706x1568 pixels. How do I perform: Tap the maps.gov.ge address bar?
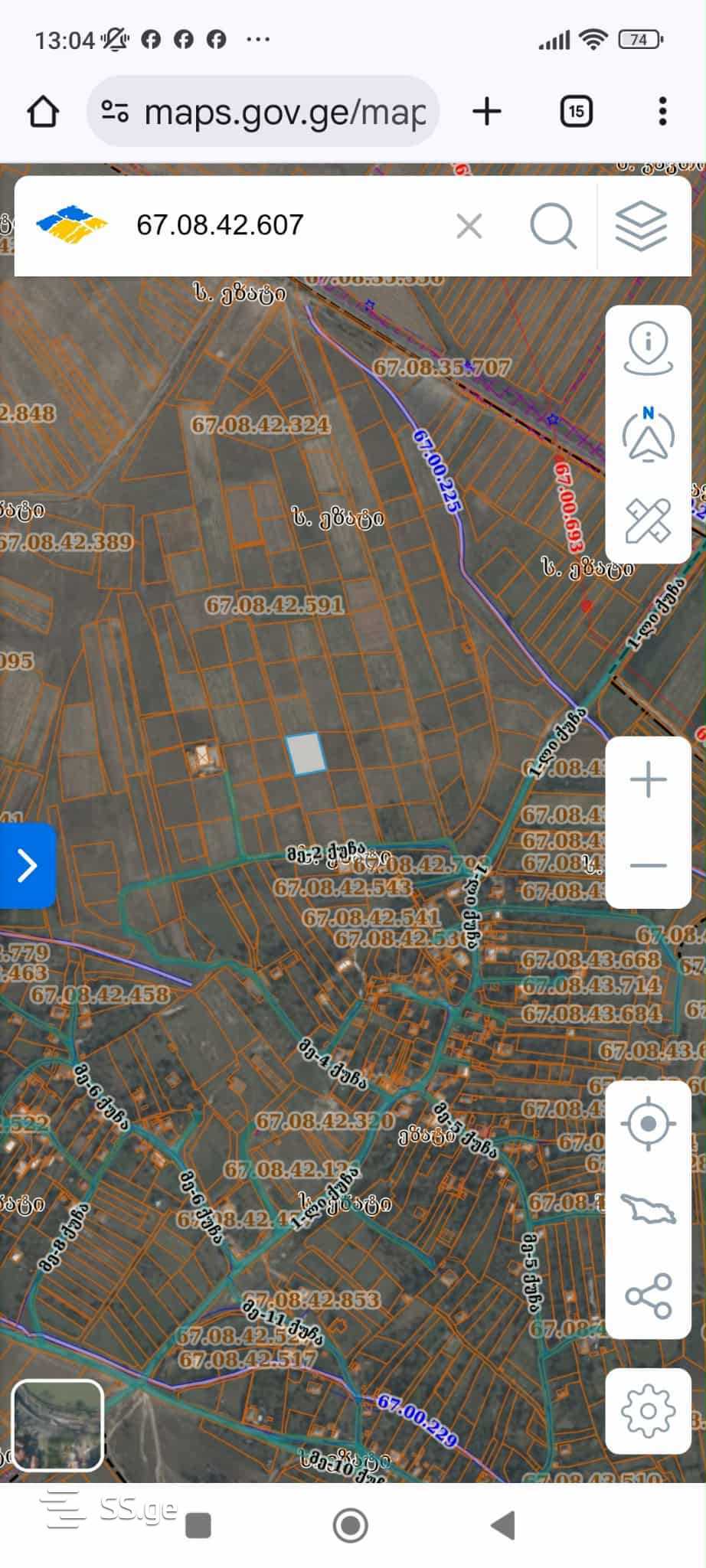pyautogui.click(x=263, y=112)
